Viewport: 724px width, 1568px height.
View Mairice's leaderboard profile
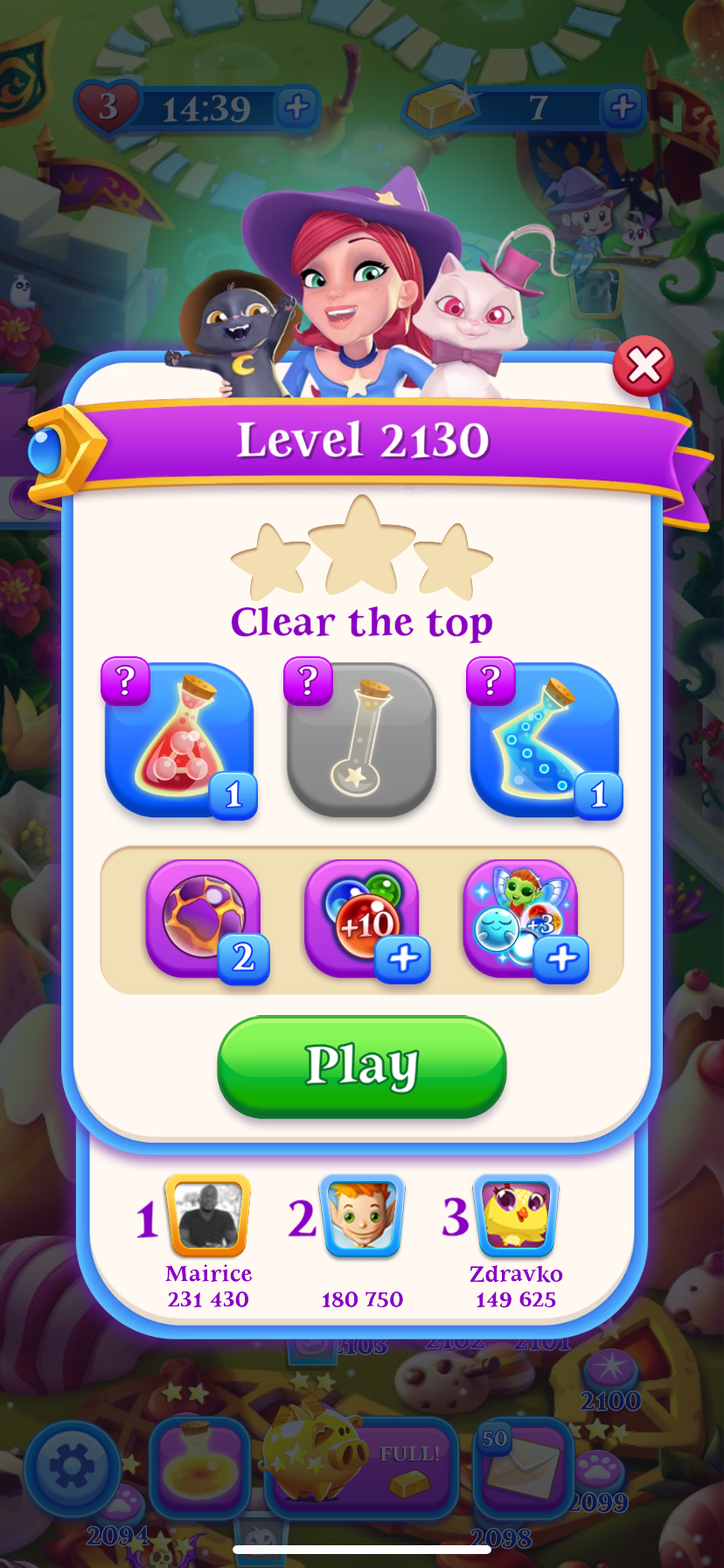click(208, 1216)
